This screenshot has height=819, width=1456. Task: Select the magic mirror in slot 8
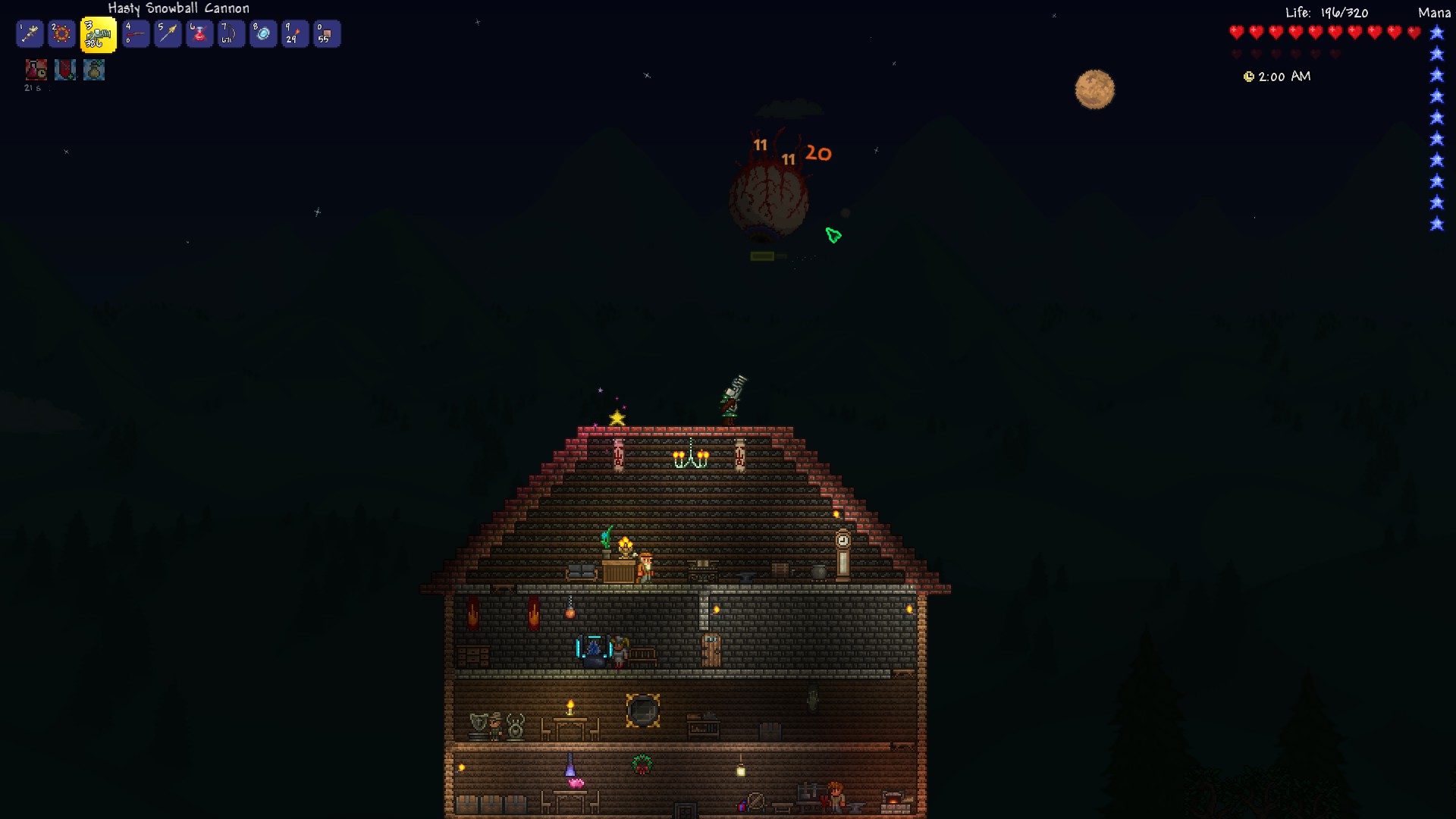pyautogui.click(x=263, y=34)
